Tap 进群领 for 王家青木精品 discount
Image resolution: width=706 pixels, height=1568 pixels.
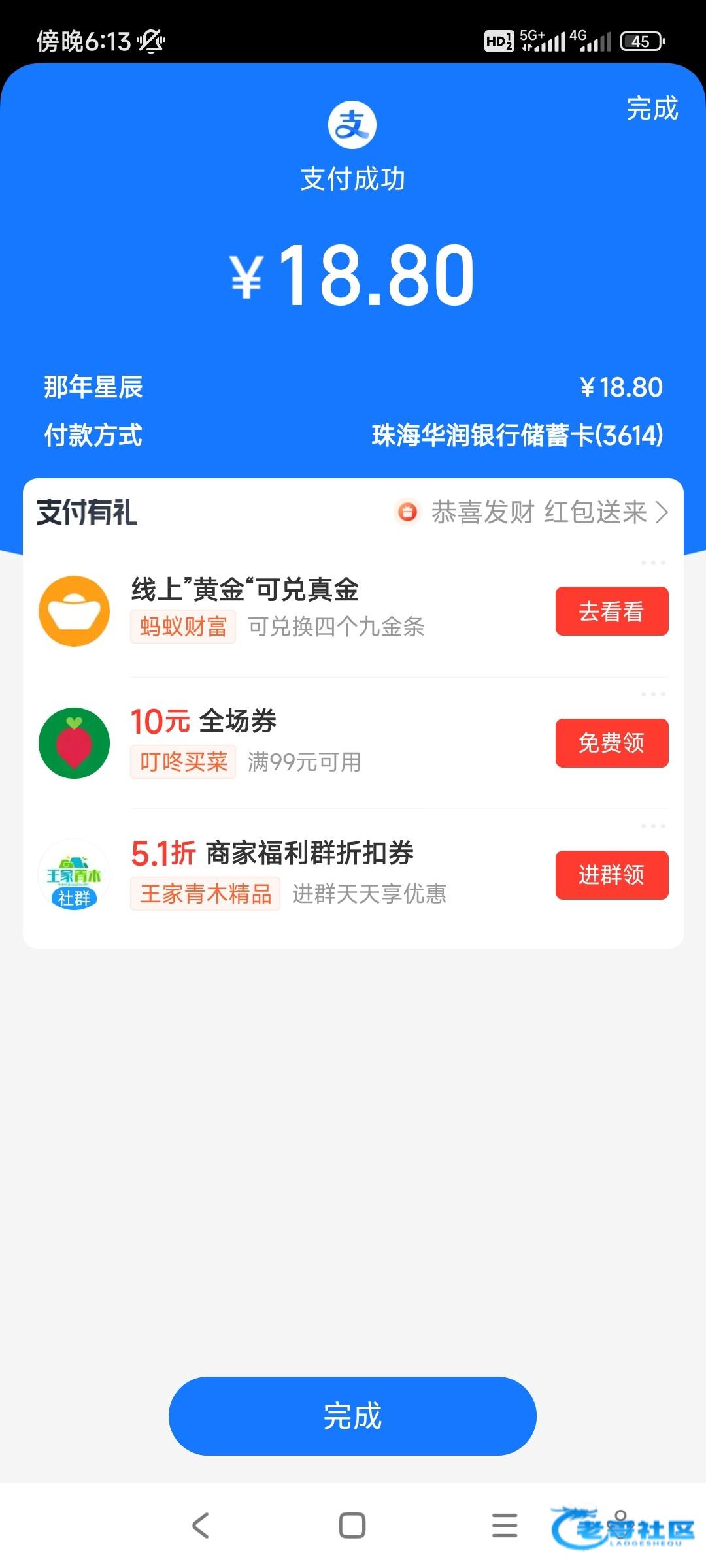611,875
